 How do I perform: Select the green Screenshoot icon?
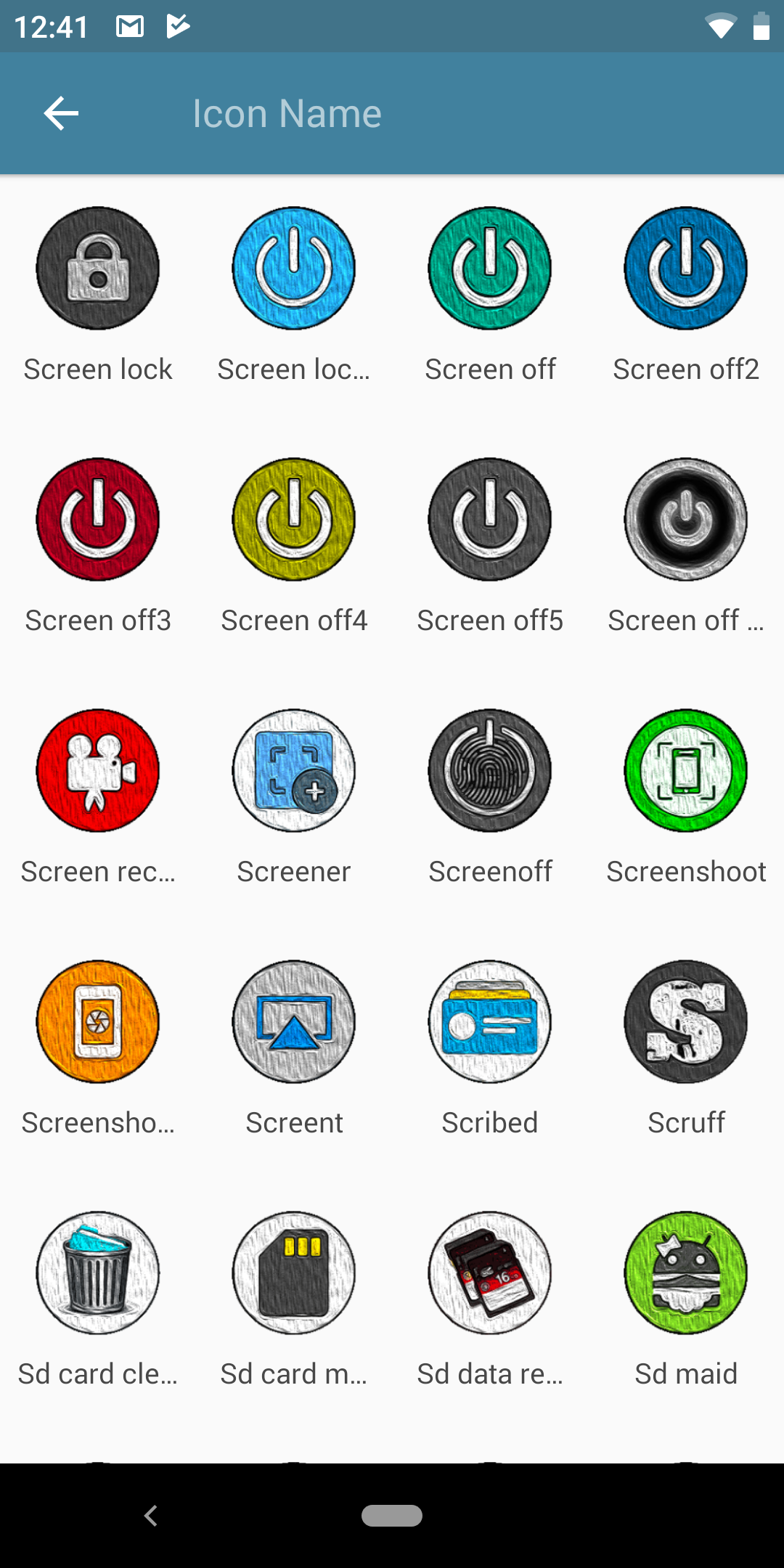pos(686,771)
